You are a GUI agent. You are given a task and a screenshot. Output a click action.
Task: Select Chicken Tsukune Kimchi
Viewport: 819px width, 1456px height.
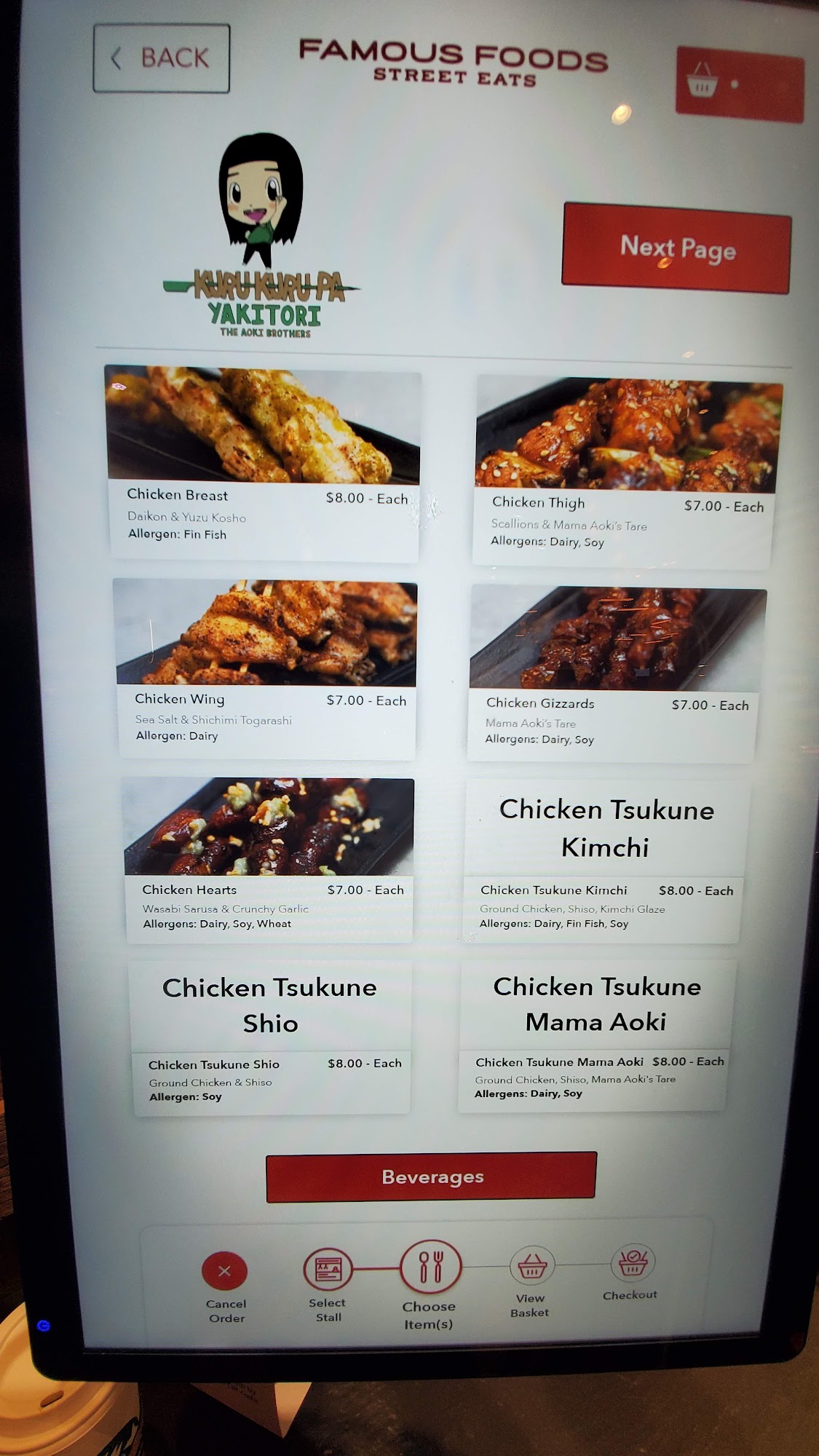pos(604,859)
